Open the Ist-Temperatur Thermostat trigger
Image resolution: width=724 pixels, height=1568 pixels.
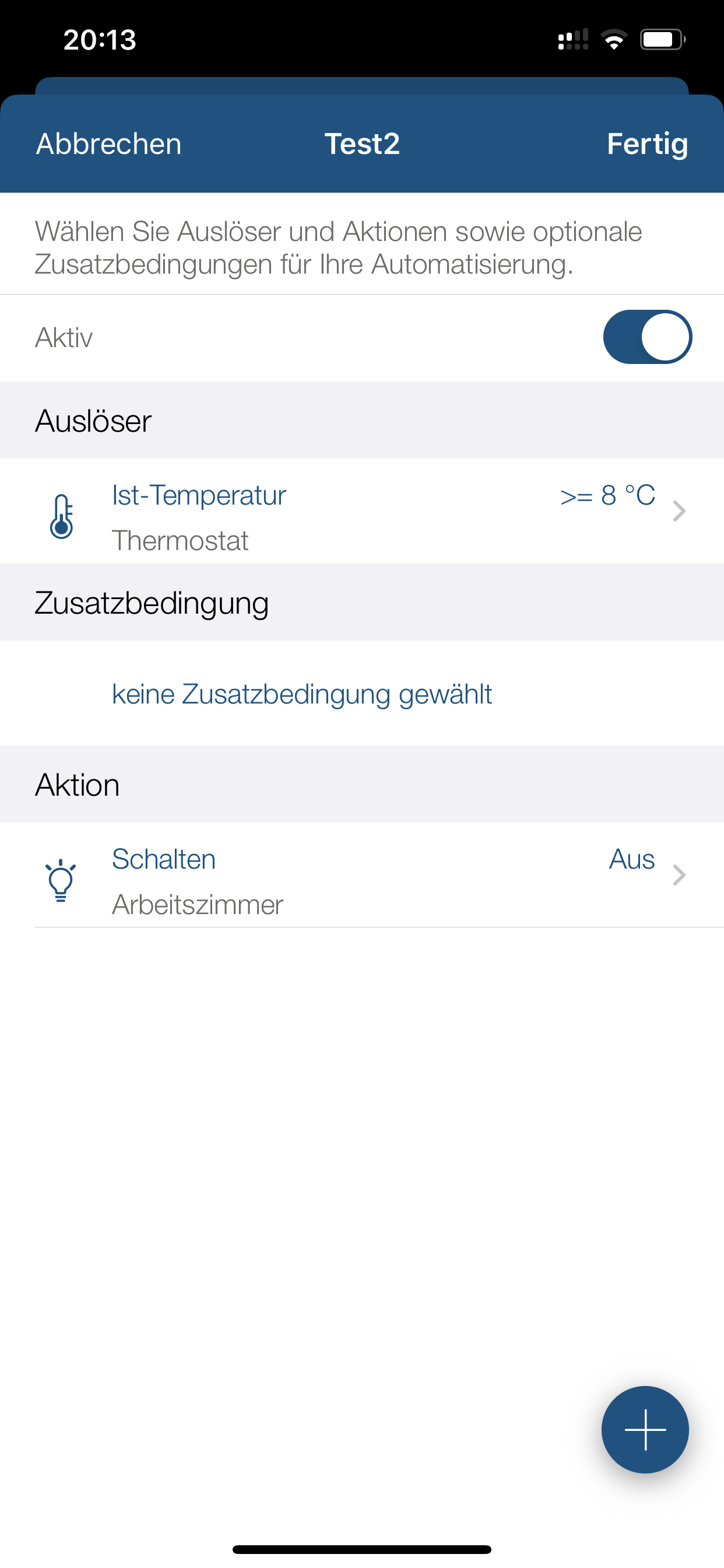[361, 512]
